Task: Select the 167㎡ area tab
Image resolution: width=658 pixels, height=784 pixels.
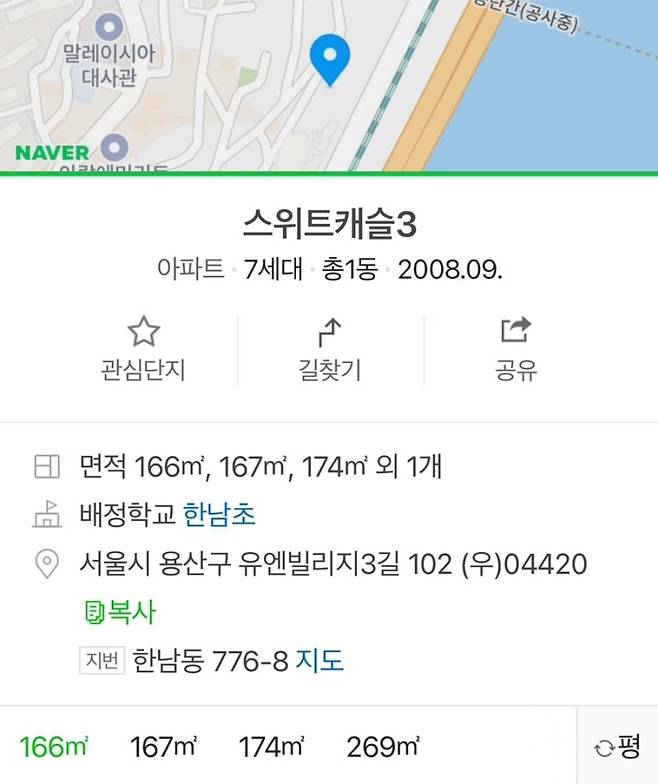Action: point(165,746)
